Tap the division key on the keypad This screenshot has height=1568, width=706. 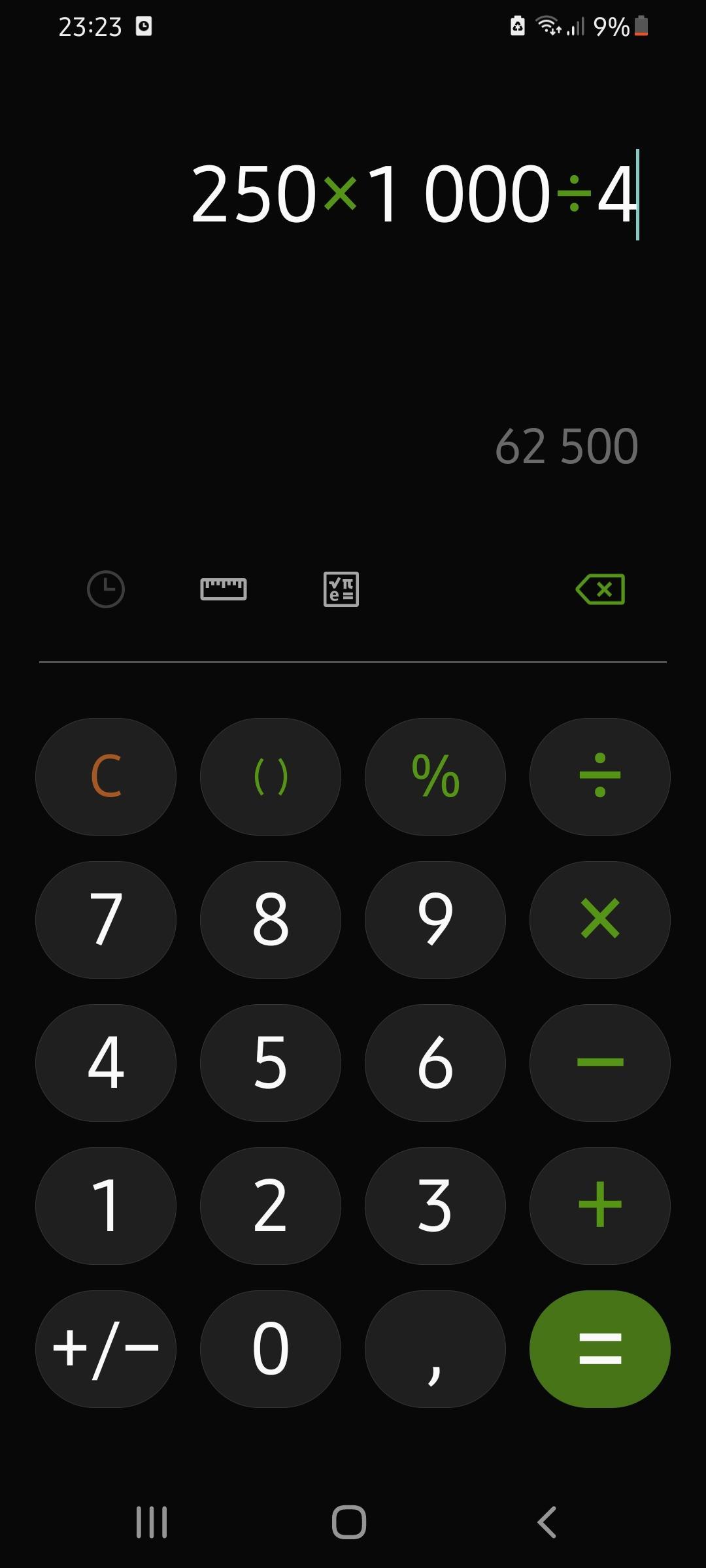[600, 777]
